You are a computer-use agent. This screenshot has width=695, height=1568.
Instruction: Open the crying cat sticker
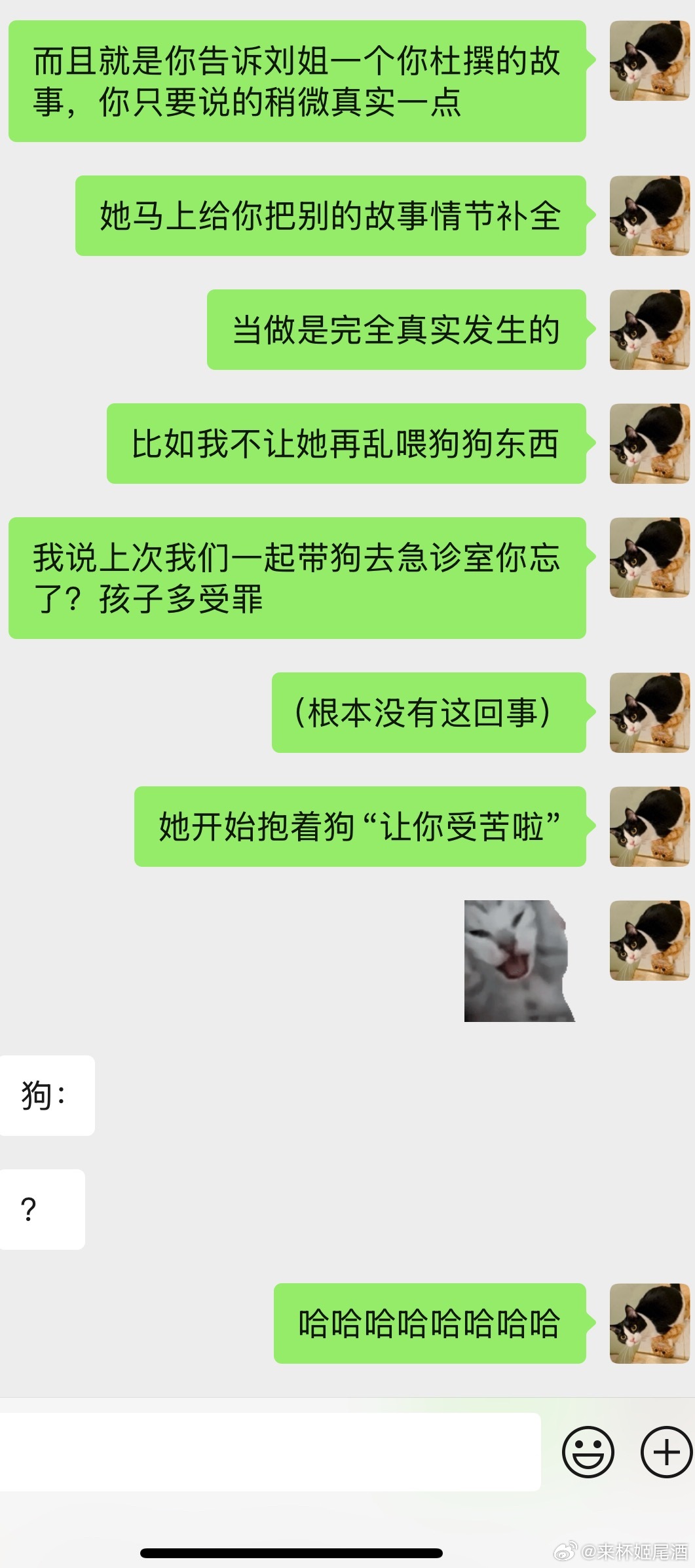click(519, 960)
